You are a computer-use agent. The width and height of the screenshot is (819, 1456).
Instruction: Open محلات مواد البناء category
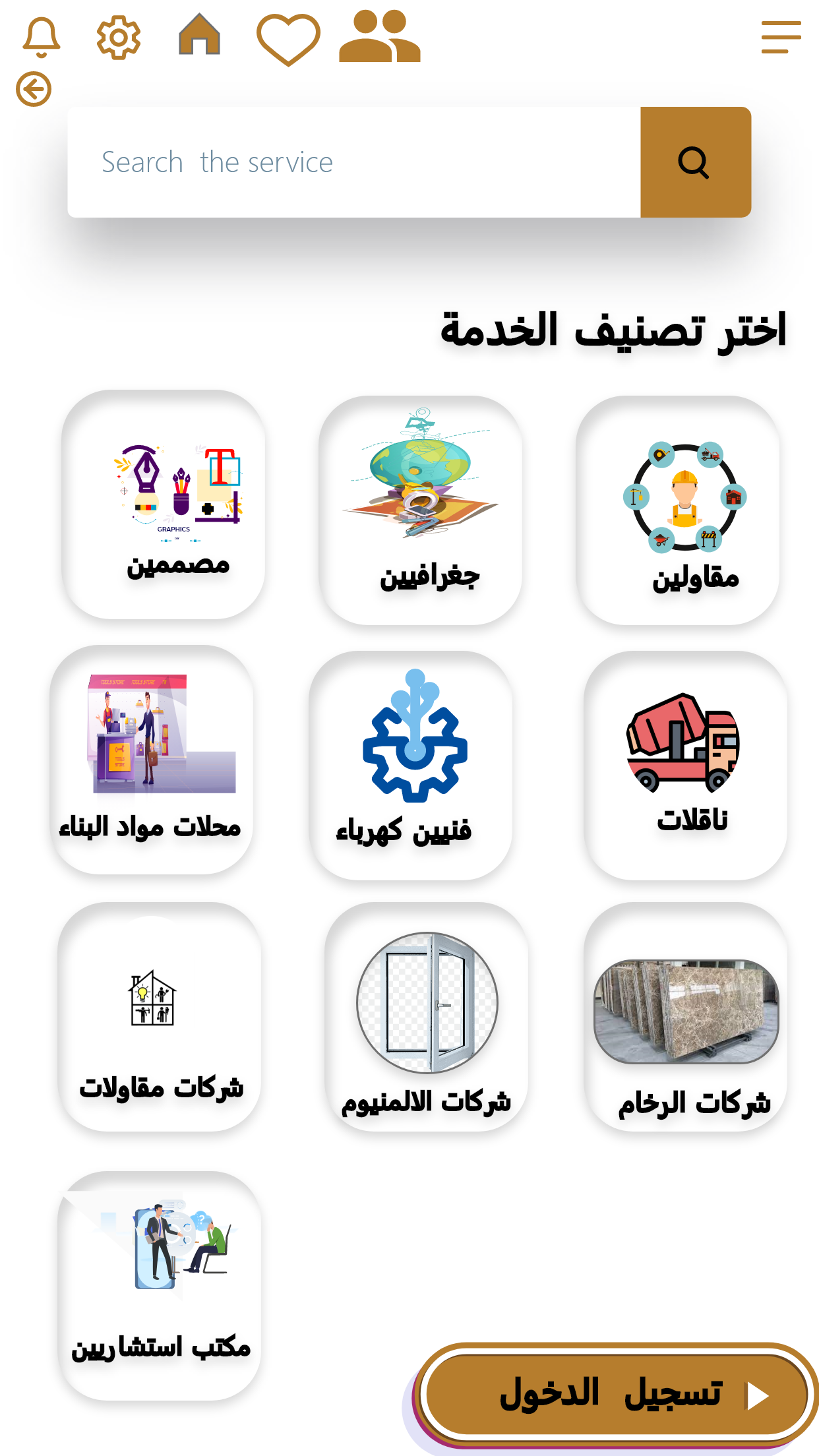point(152,760)
